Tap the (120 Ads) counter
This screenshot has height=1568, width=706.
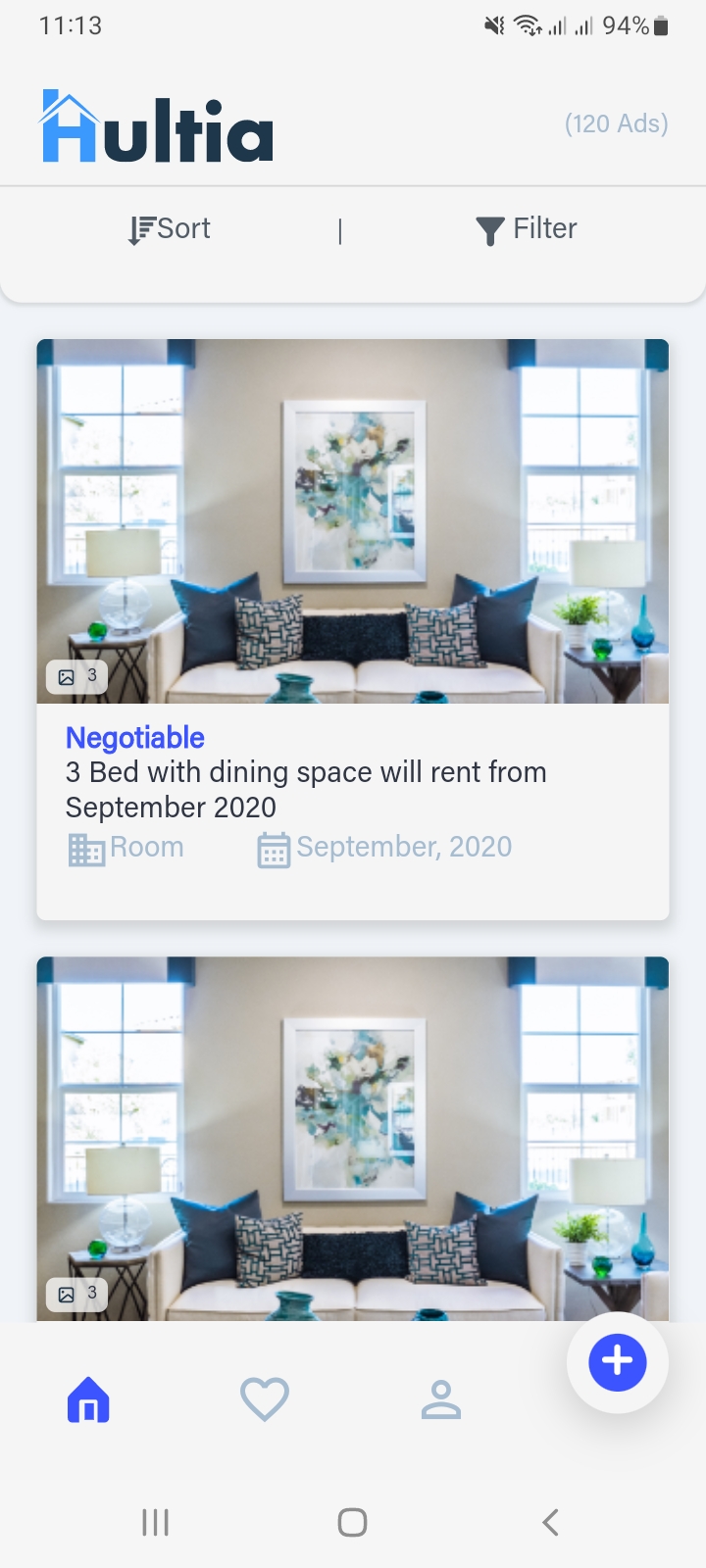tap(616, 123)
